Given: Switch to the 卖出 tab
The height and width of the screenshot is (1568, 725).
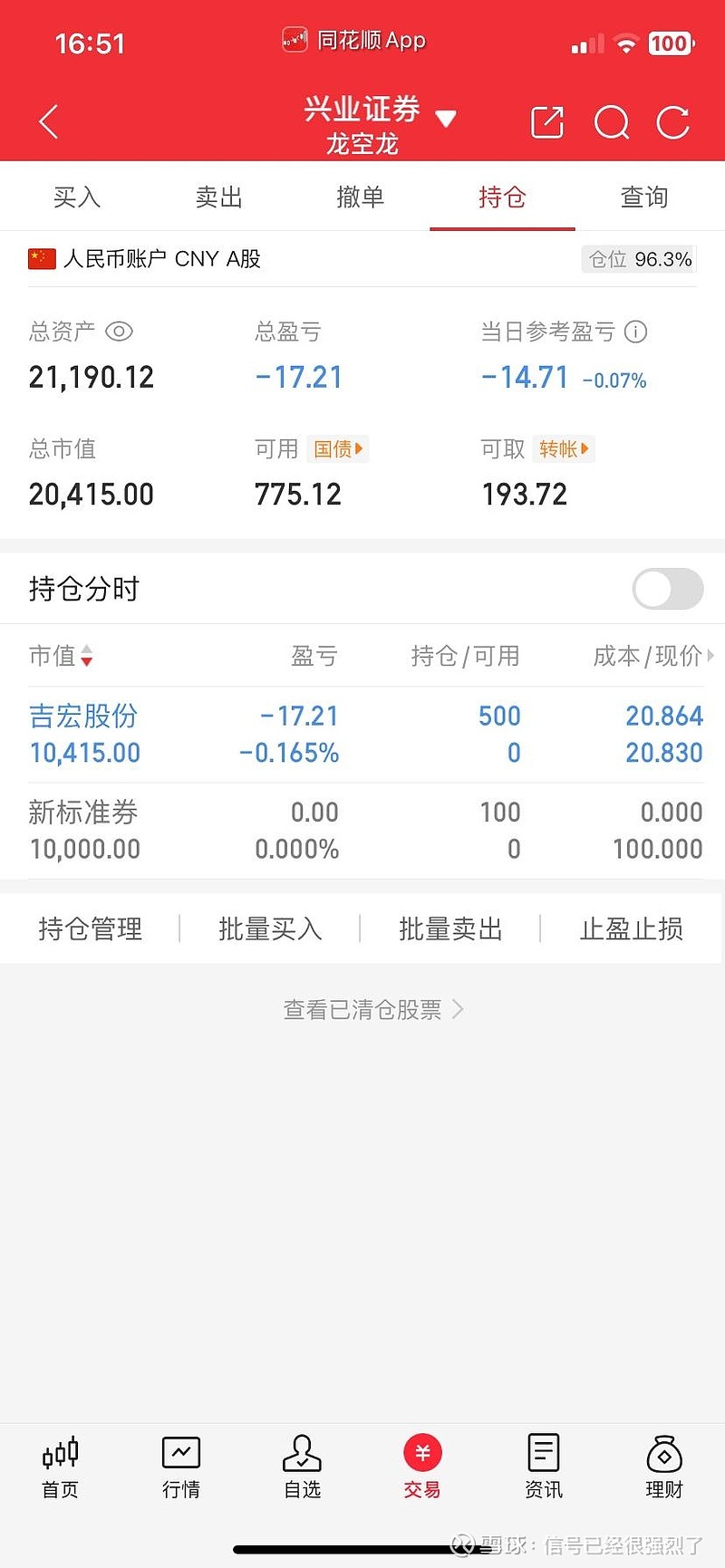Looking at the screenshot, I should [x=218, y=197].
